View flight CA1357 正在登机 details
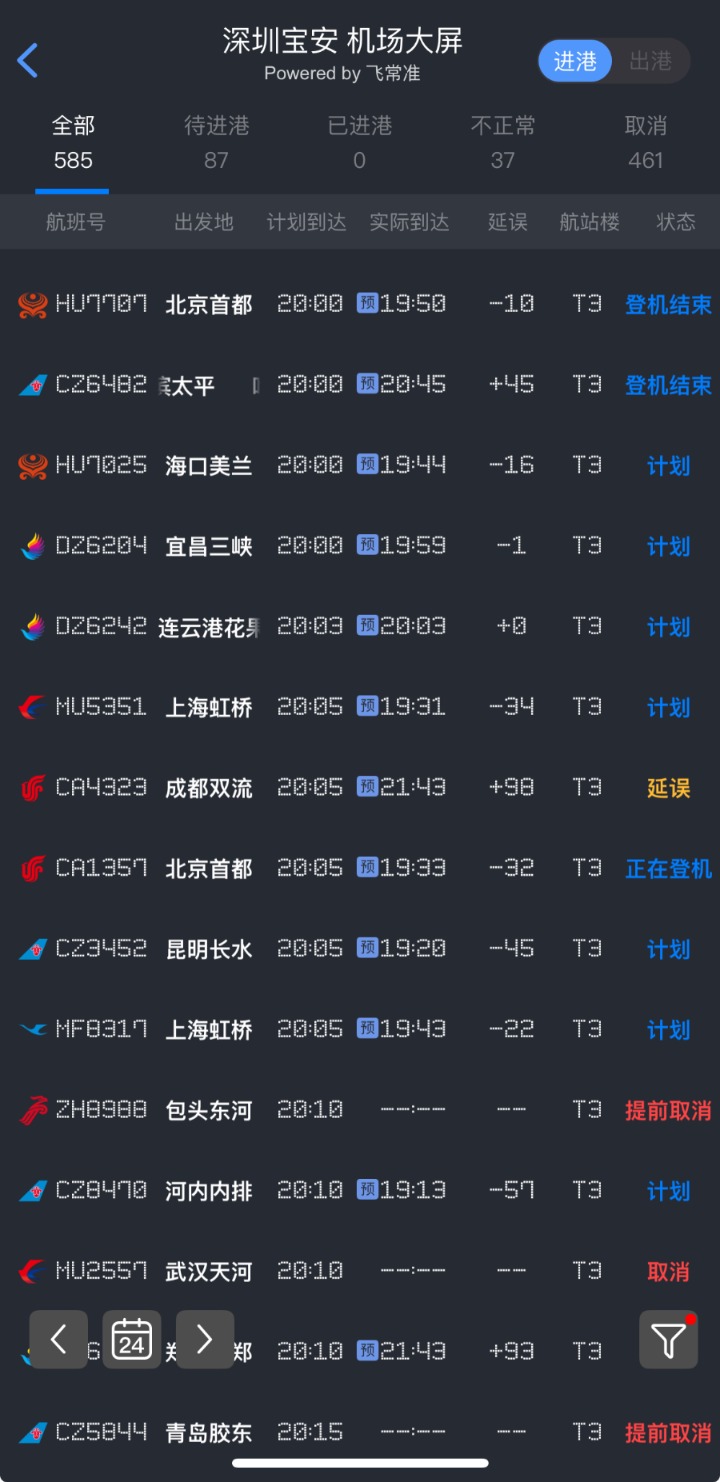Screen dimensions: 720x1482 (x=360, y=868)
